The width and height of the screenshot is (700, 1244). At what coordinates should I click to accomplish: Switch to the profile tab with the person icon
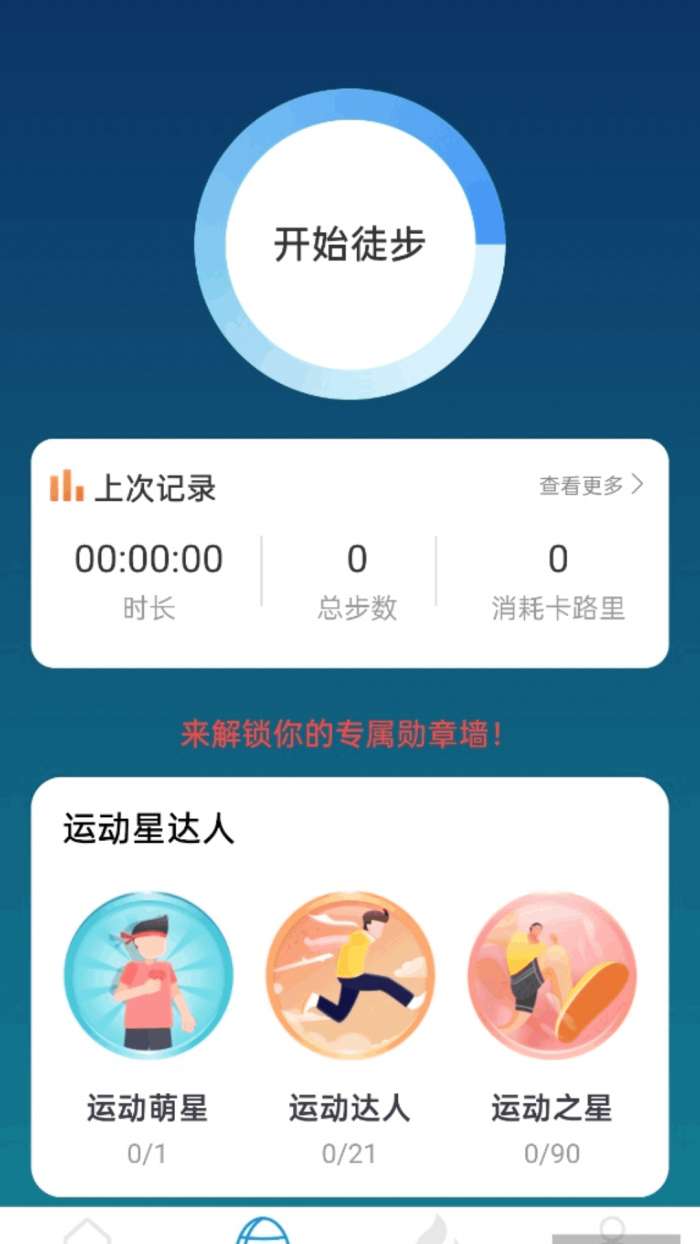pos(612,1230)
